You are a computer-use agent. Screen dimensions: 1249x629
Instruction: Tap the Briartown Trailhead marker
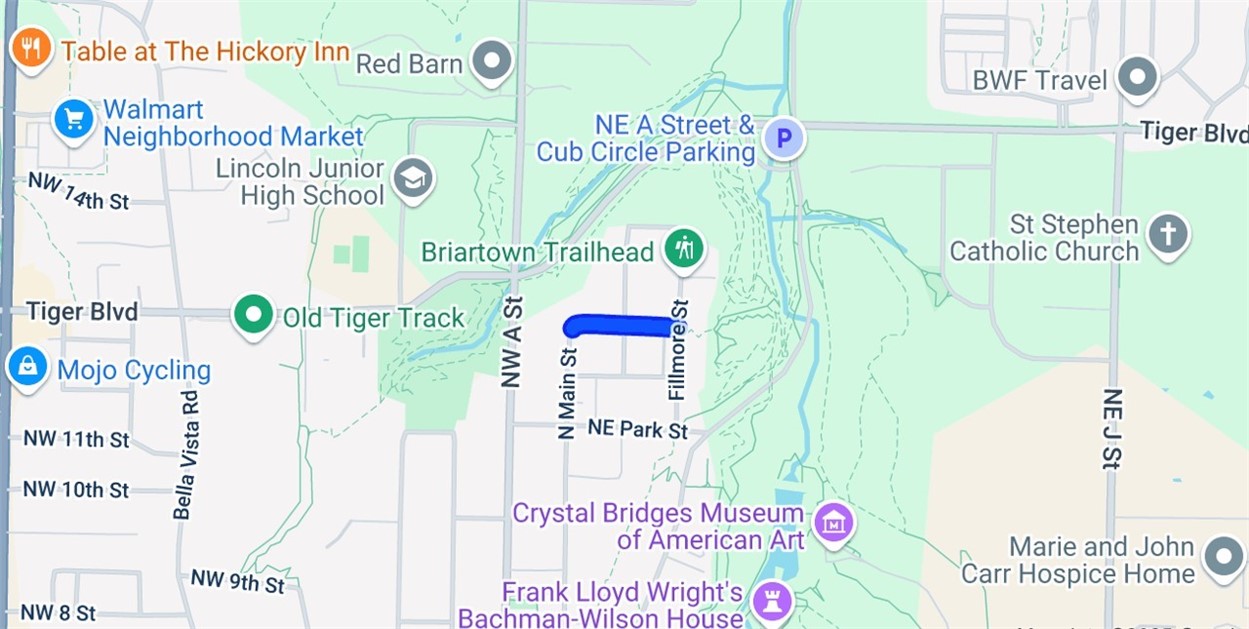(x=684, y=248)
